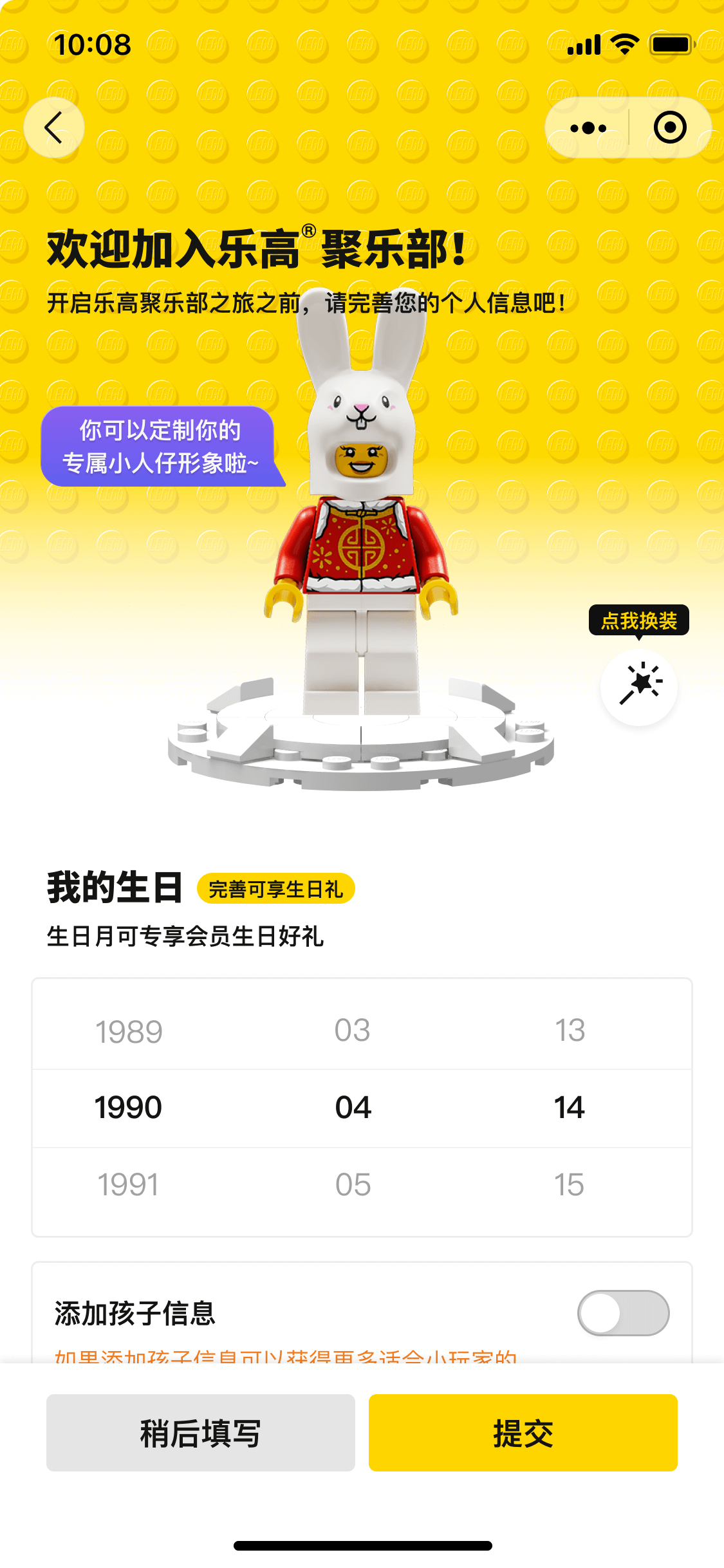724x1568 pixels.
Task: Choose month 03 in the birthday picker
Action: pos(353,1030)
